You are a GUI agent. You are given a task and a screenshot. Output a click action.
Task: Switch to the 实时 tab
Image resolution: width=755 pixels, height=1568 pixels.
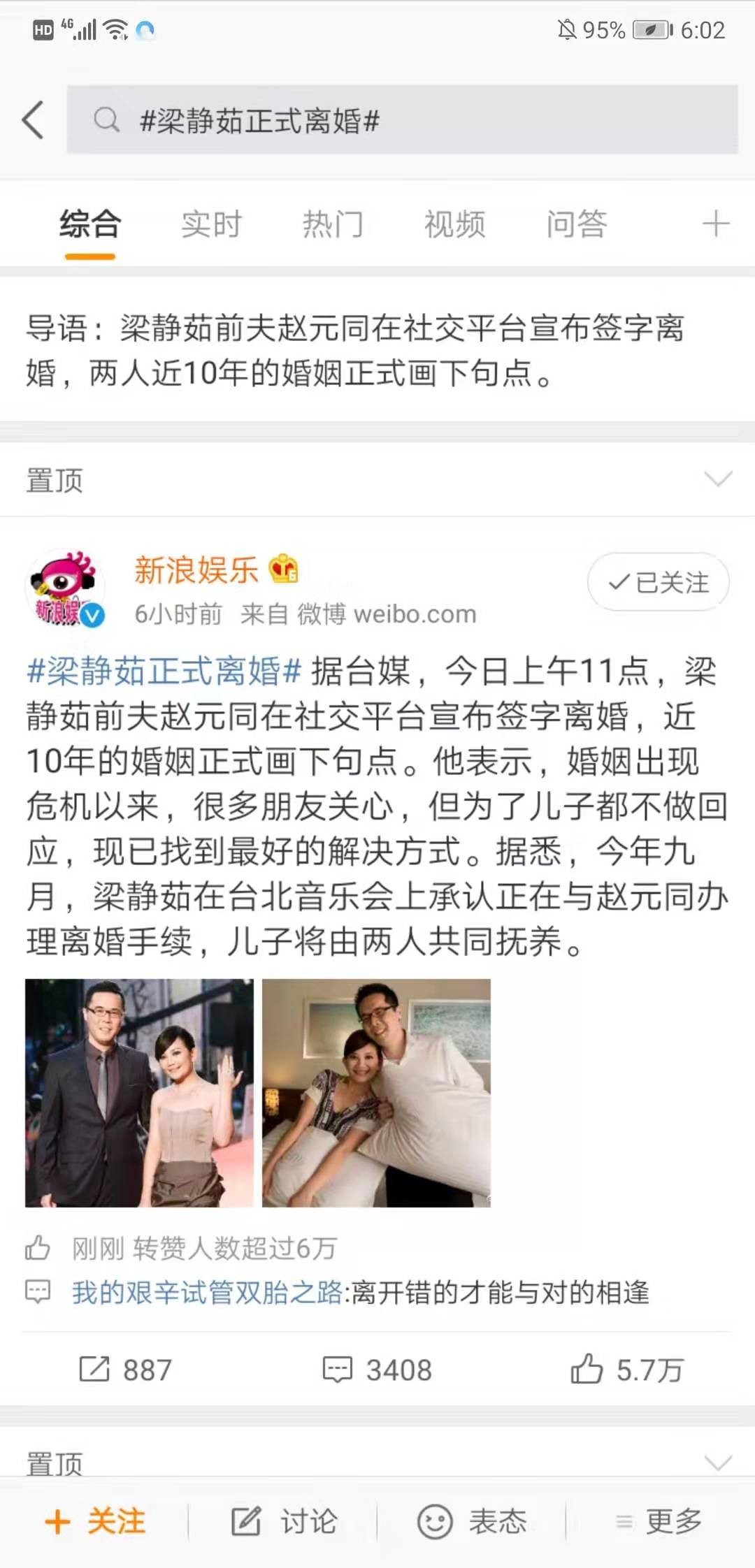[211, 224]
